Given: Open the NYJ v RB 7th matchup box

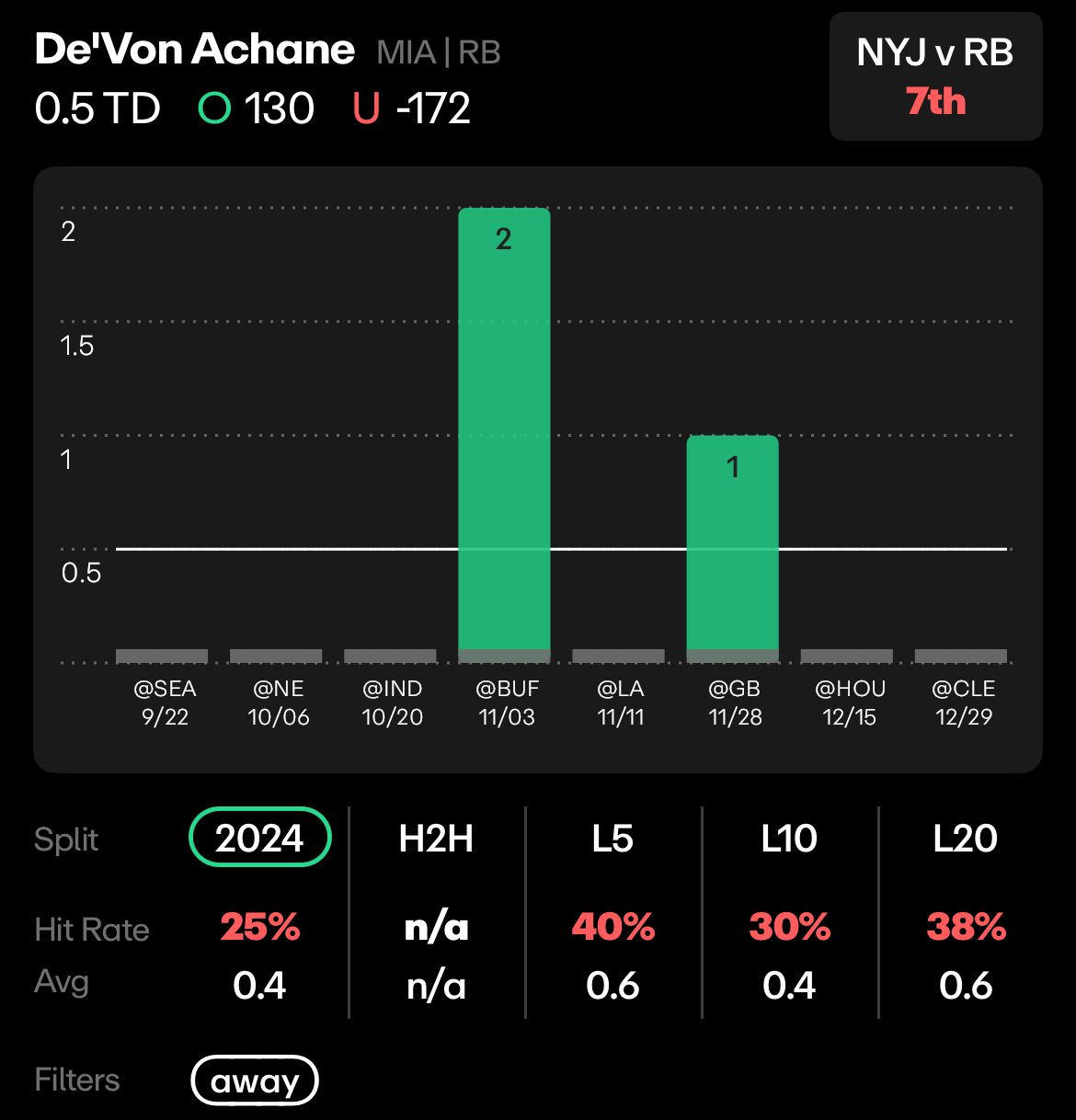Looking at the screenshot, I should click(935, 76).
